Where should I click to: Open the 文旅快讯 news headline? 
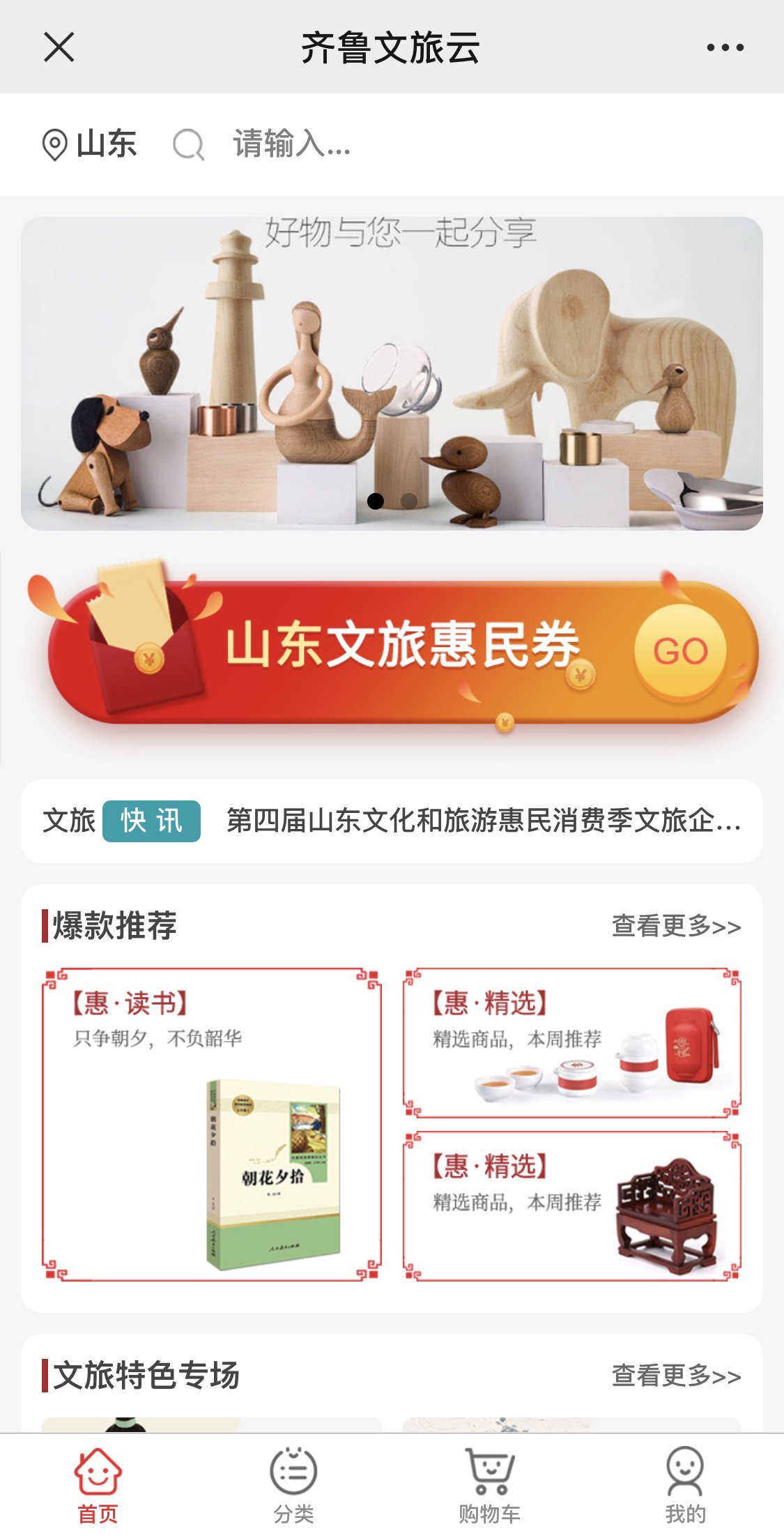tap(482, 821)
